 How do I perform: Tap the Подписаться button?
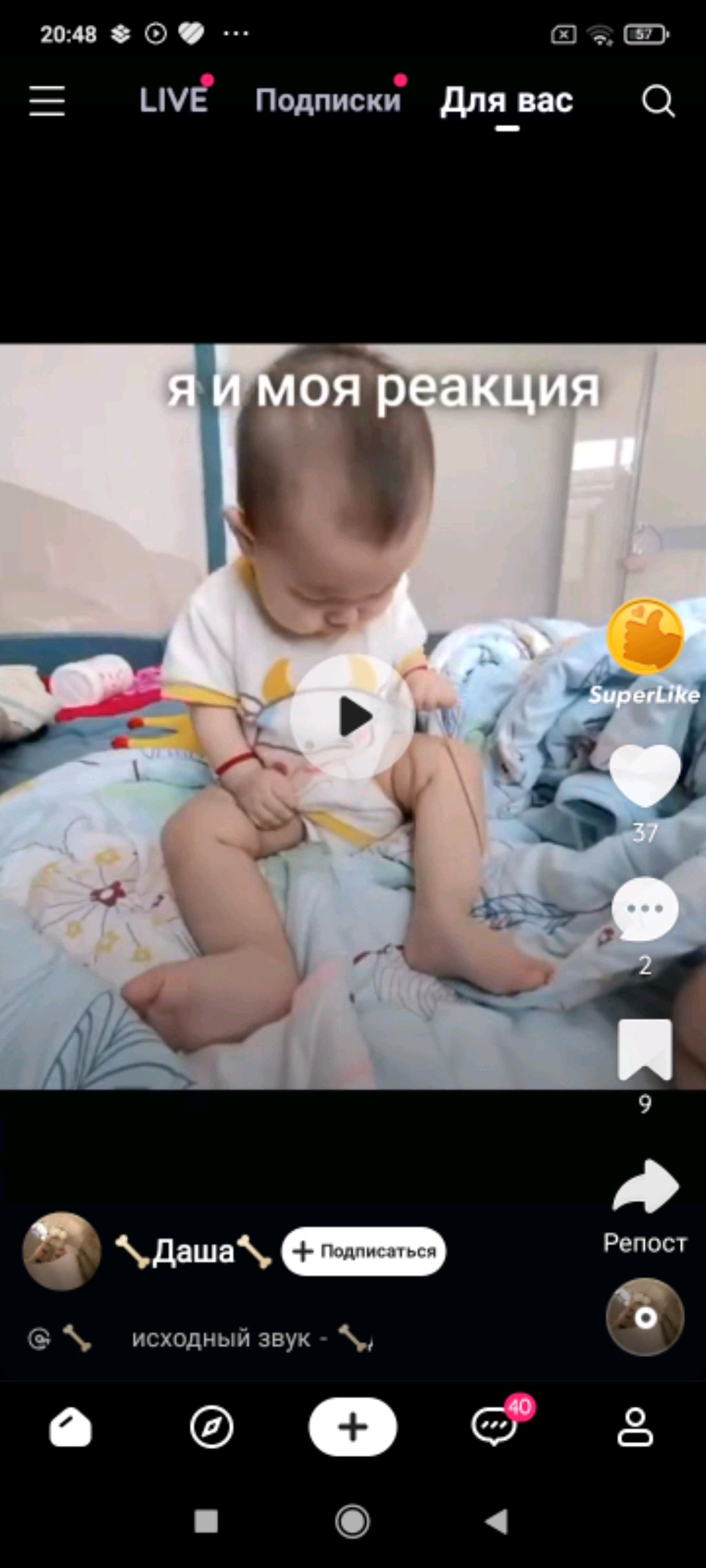pos(363,1251)
